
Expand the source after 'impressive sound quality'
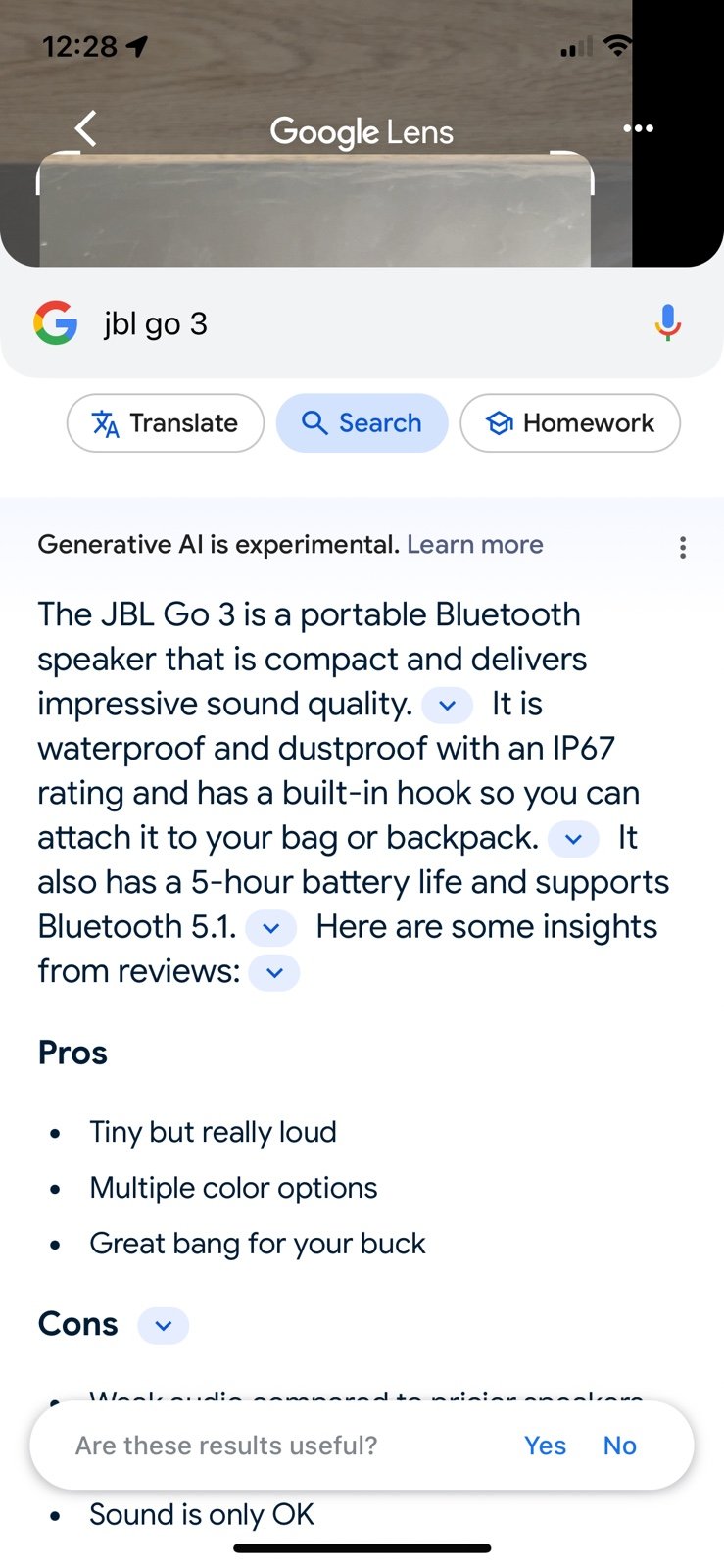coord(448,705)
